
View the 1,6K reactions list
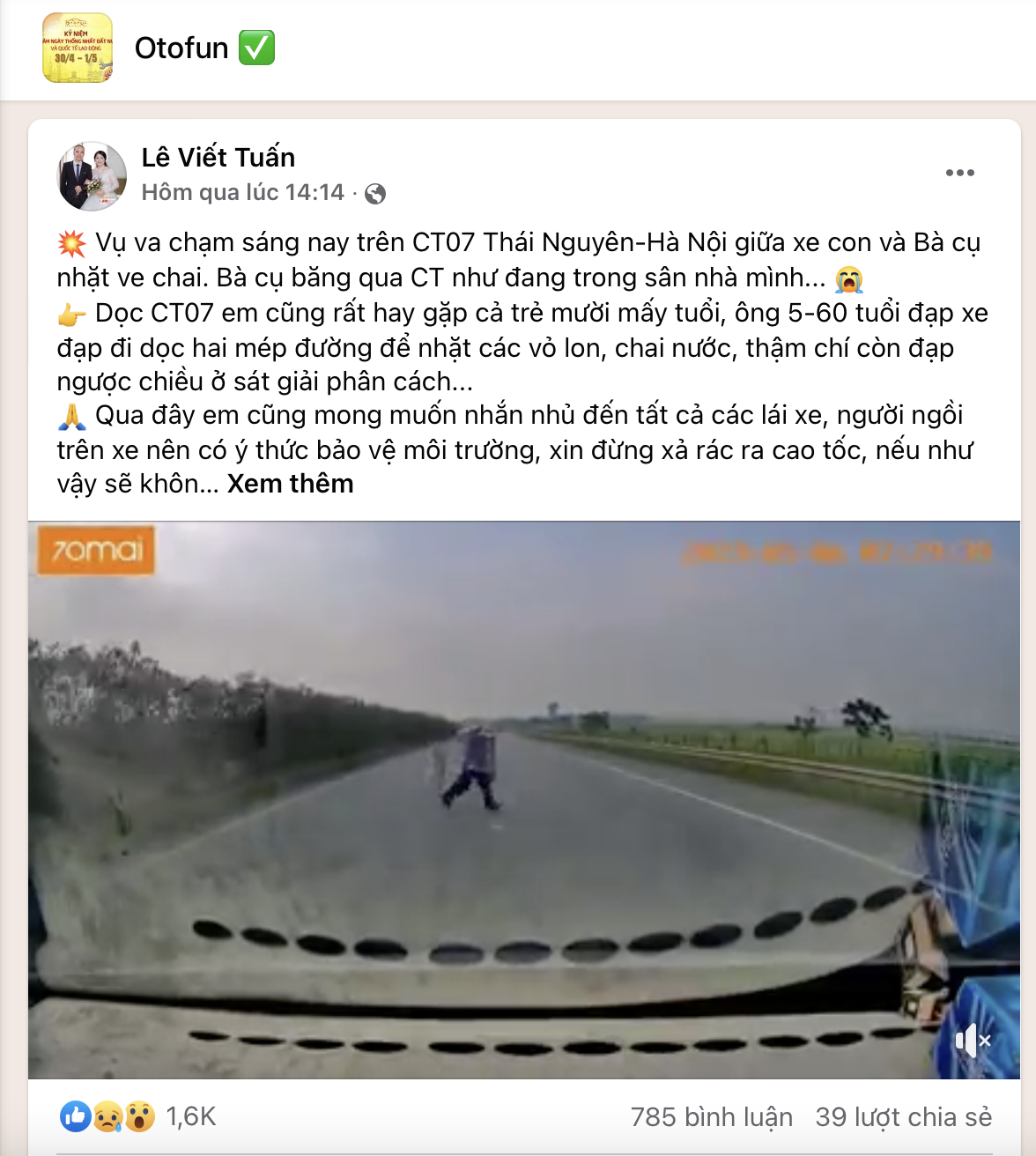pyautogui.click(x=190, y=1116)
